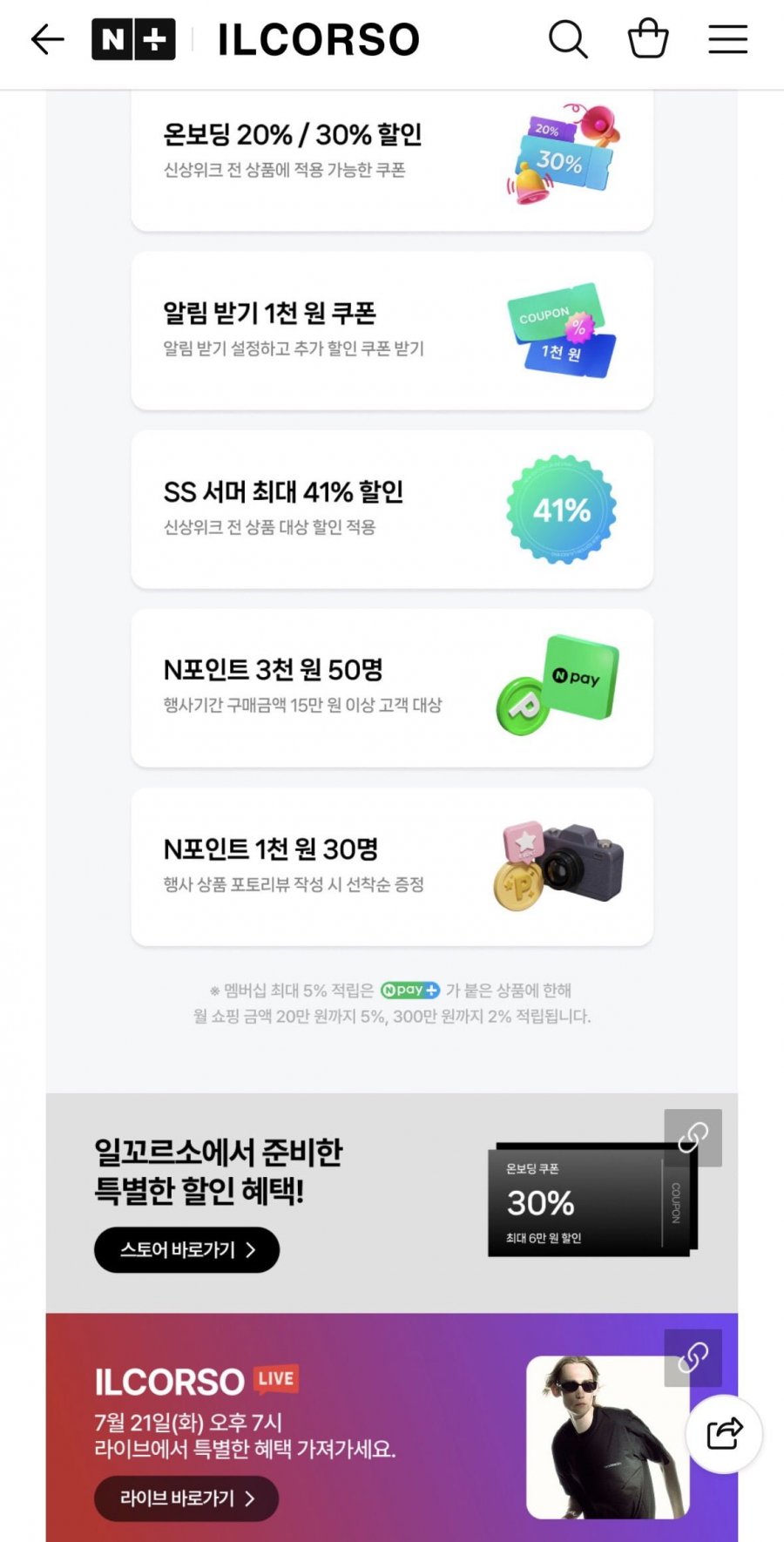The width and height of the screenshot is (784, 1542).
Task: Go back using the arrow icon
Action: click(47, 39)
